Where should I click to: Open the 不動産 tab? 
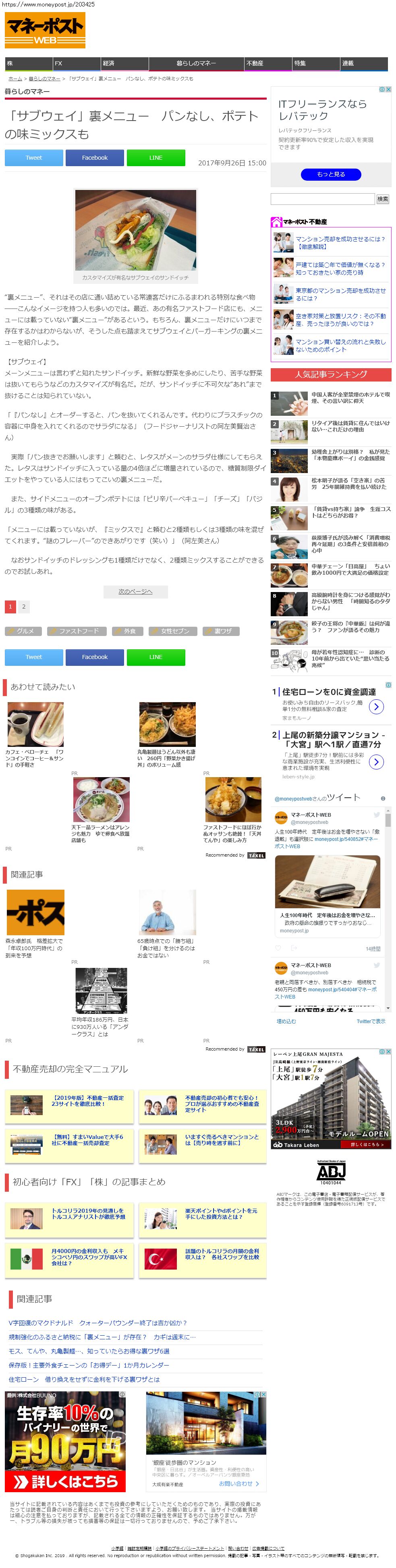(267, 63)
